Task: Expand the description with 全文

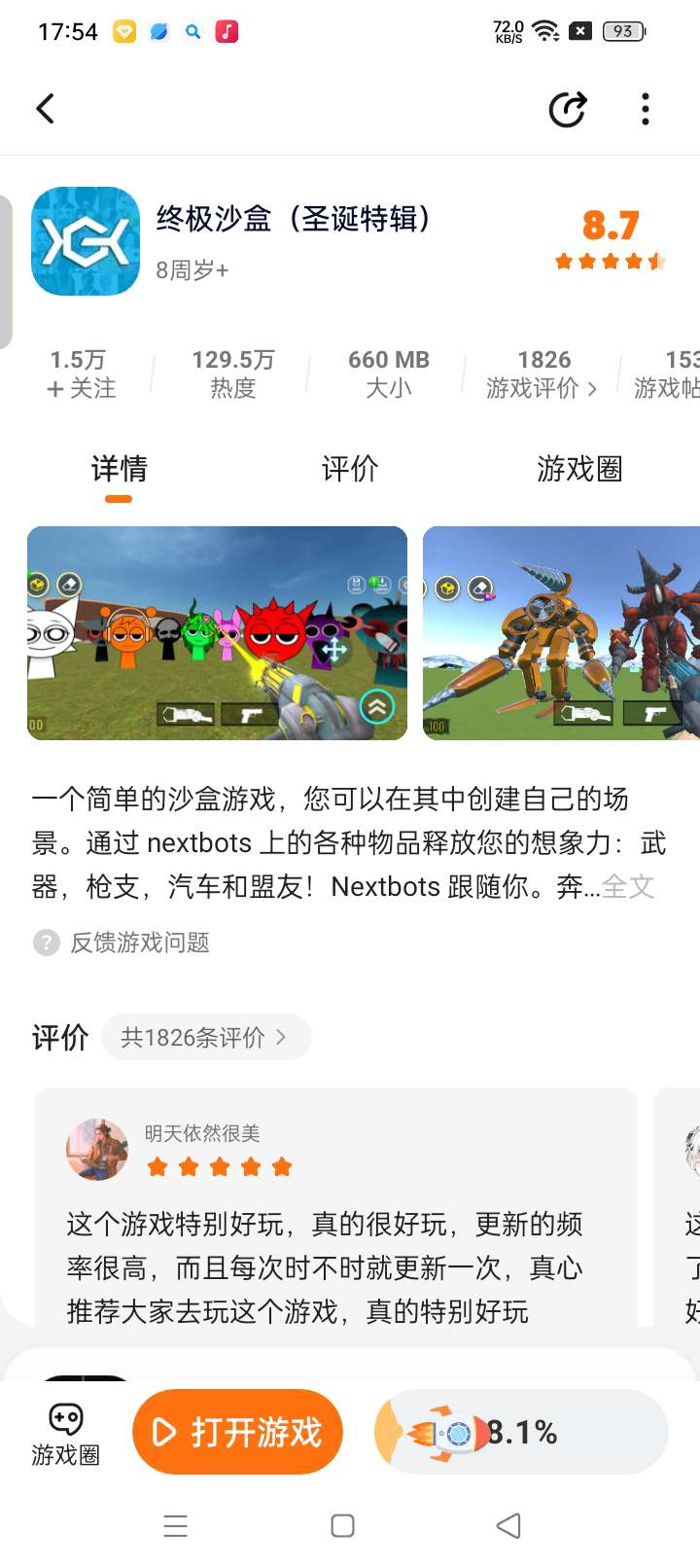Action: 628,887
